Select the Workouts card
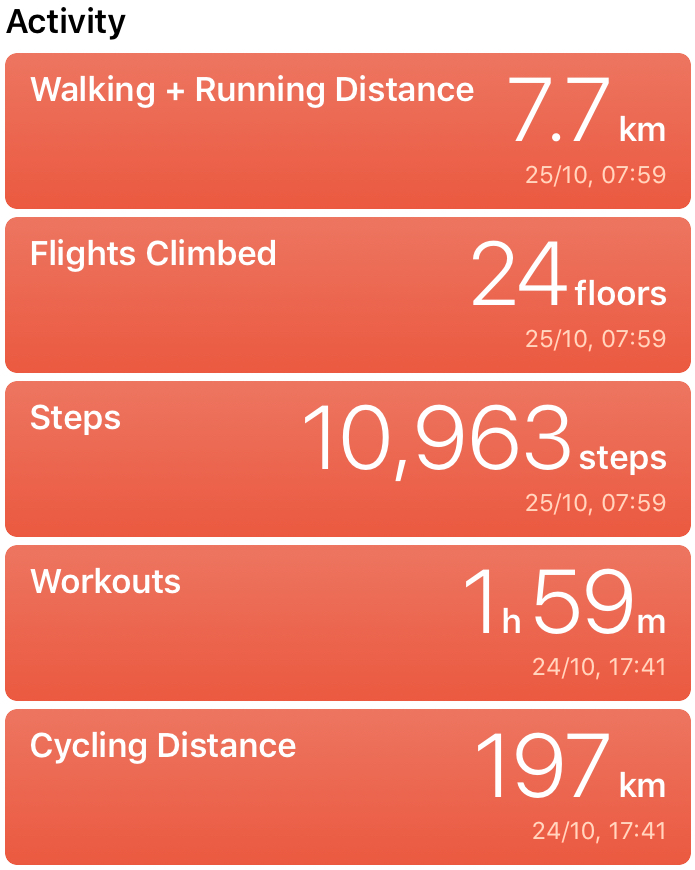This screenshot has width=695, height=870. [x=347, y=623]
